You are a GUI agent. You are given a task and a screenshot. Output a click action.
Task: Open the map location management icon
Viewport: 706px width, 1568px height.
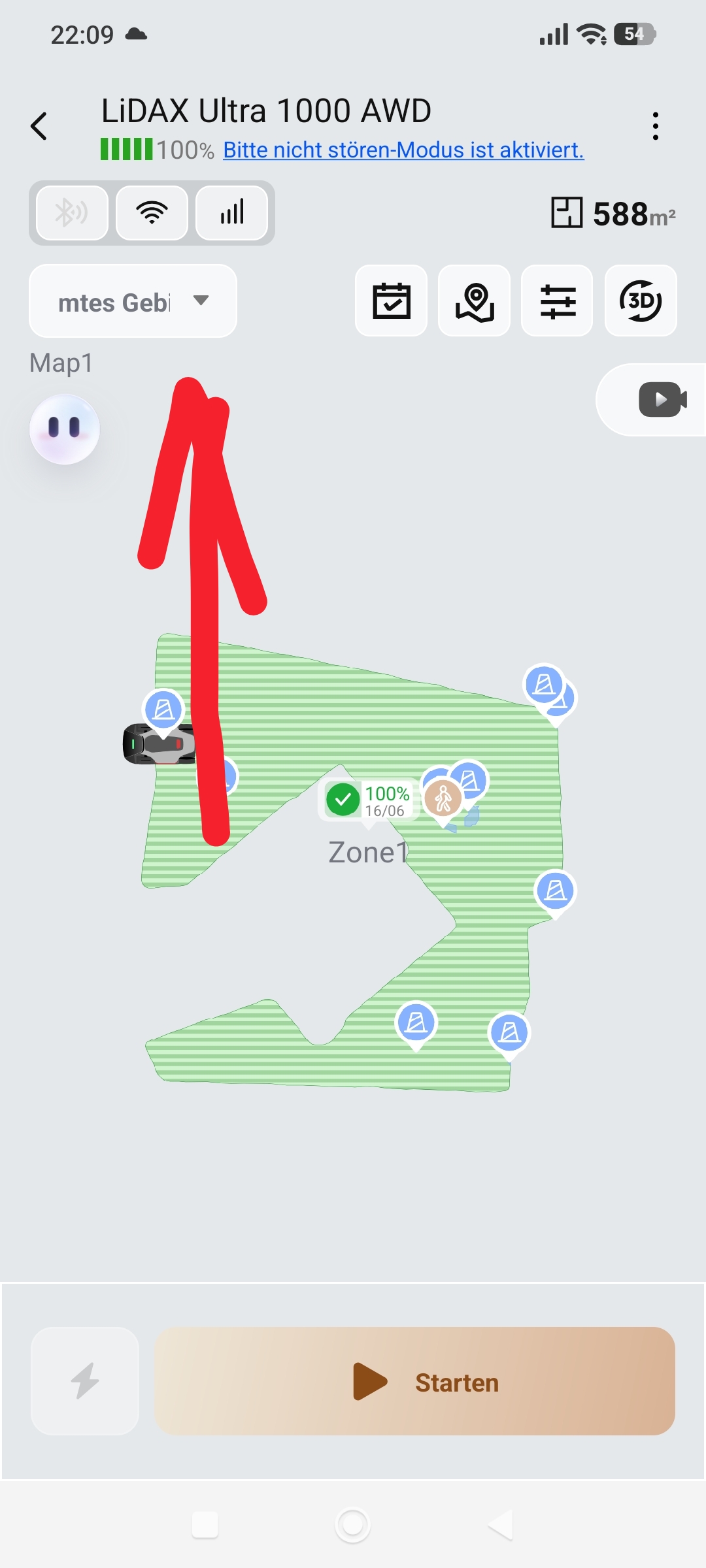(x=474, y=301)
